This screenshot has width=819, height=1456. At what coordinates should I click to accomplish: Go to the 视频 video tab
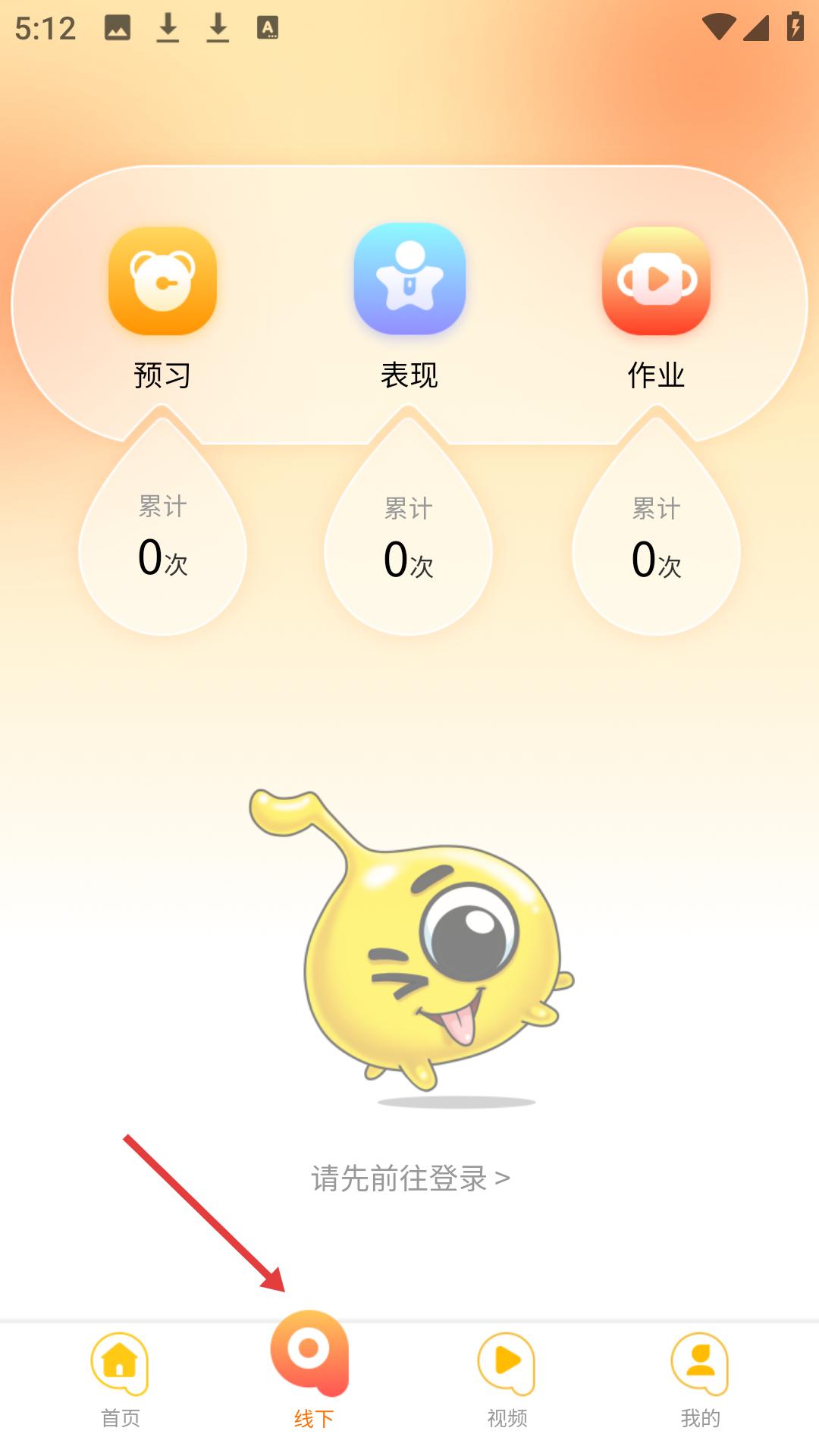507,1380
